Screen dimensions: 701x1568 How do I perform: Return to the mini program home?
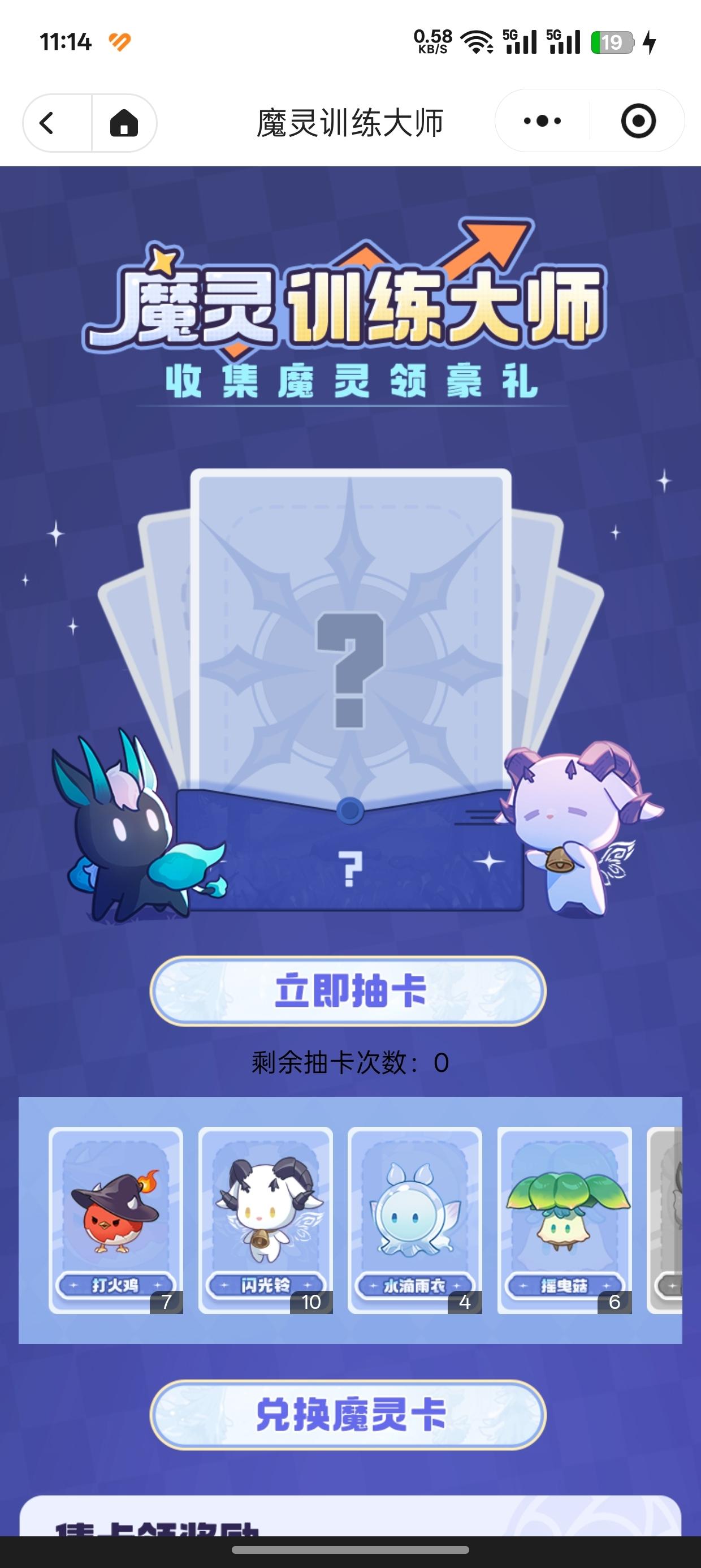point(124,123)
